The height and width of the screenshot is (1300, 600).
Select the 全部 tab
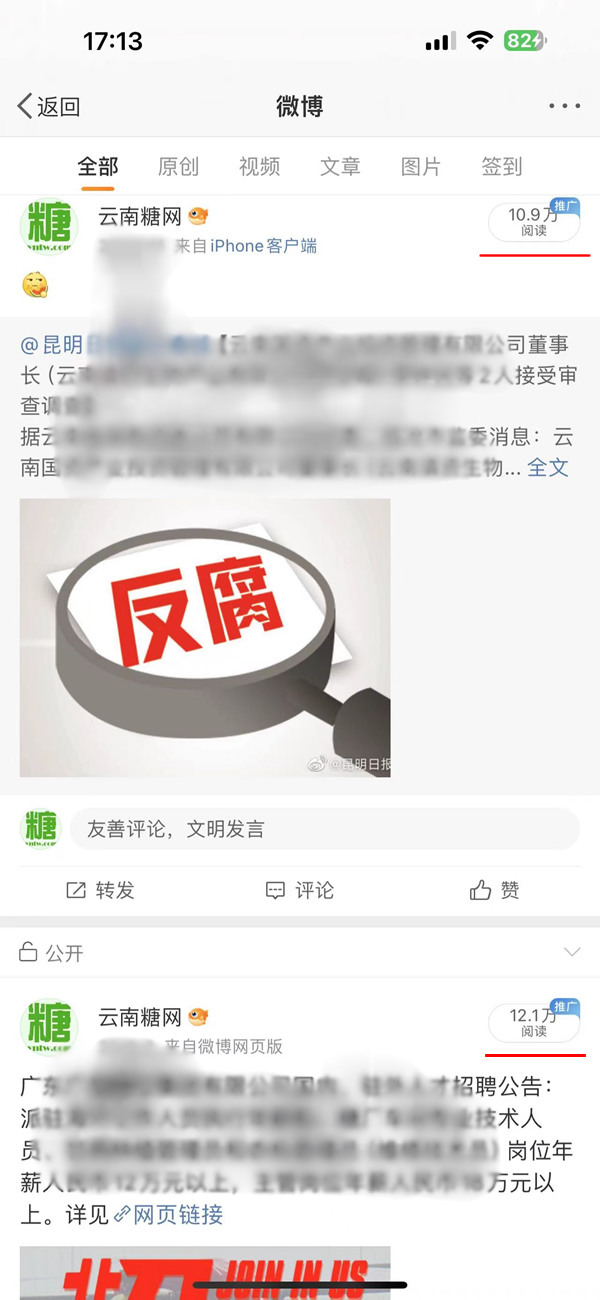point(98,167)
